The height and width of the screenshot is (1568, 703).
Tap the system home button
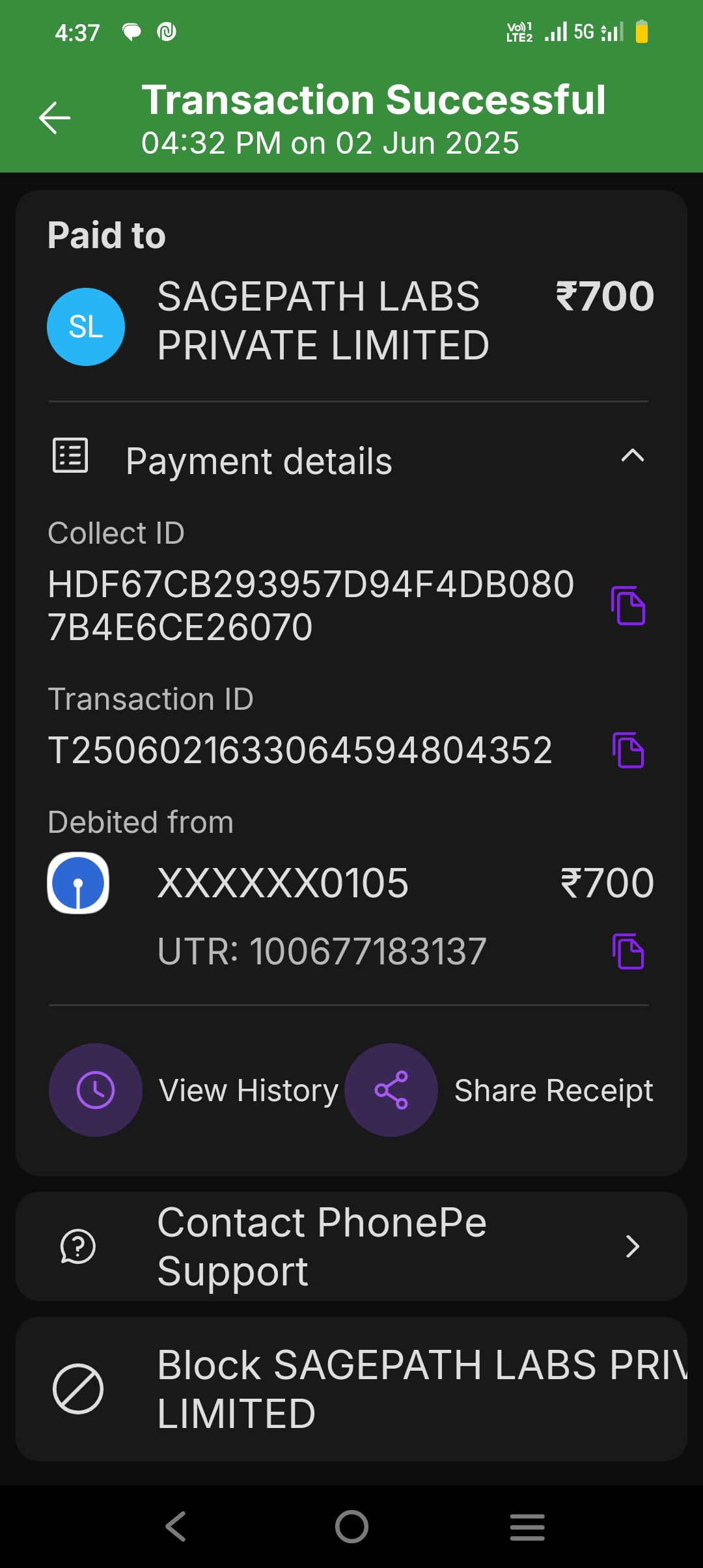click(351, 1526)
